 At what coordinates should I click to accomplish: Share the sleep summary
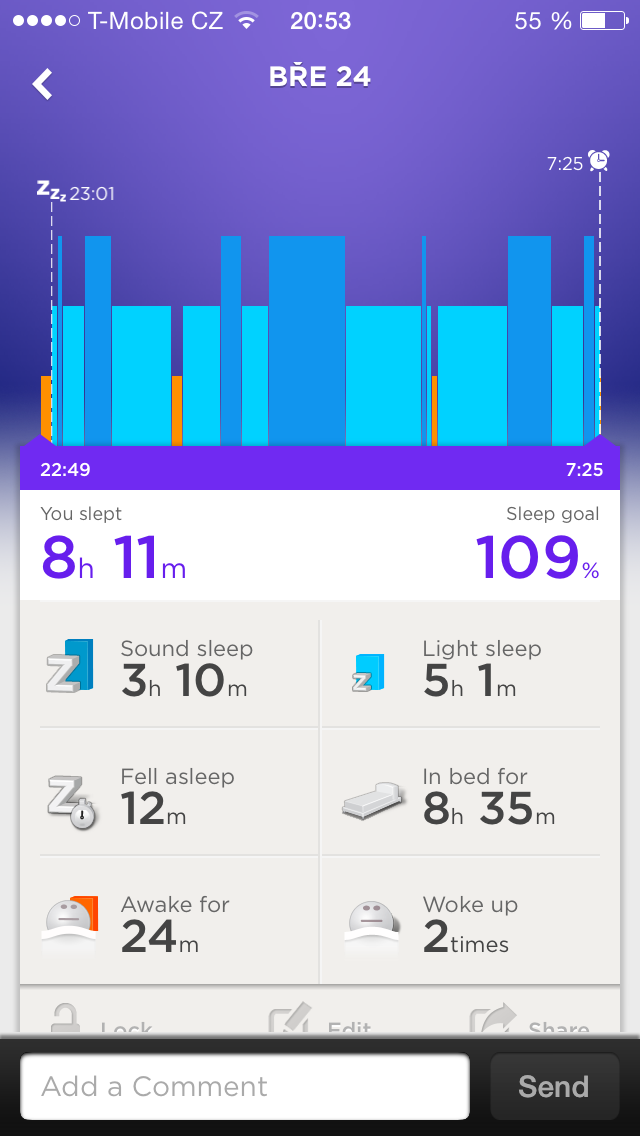click(x=530, y=1020)
